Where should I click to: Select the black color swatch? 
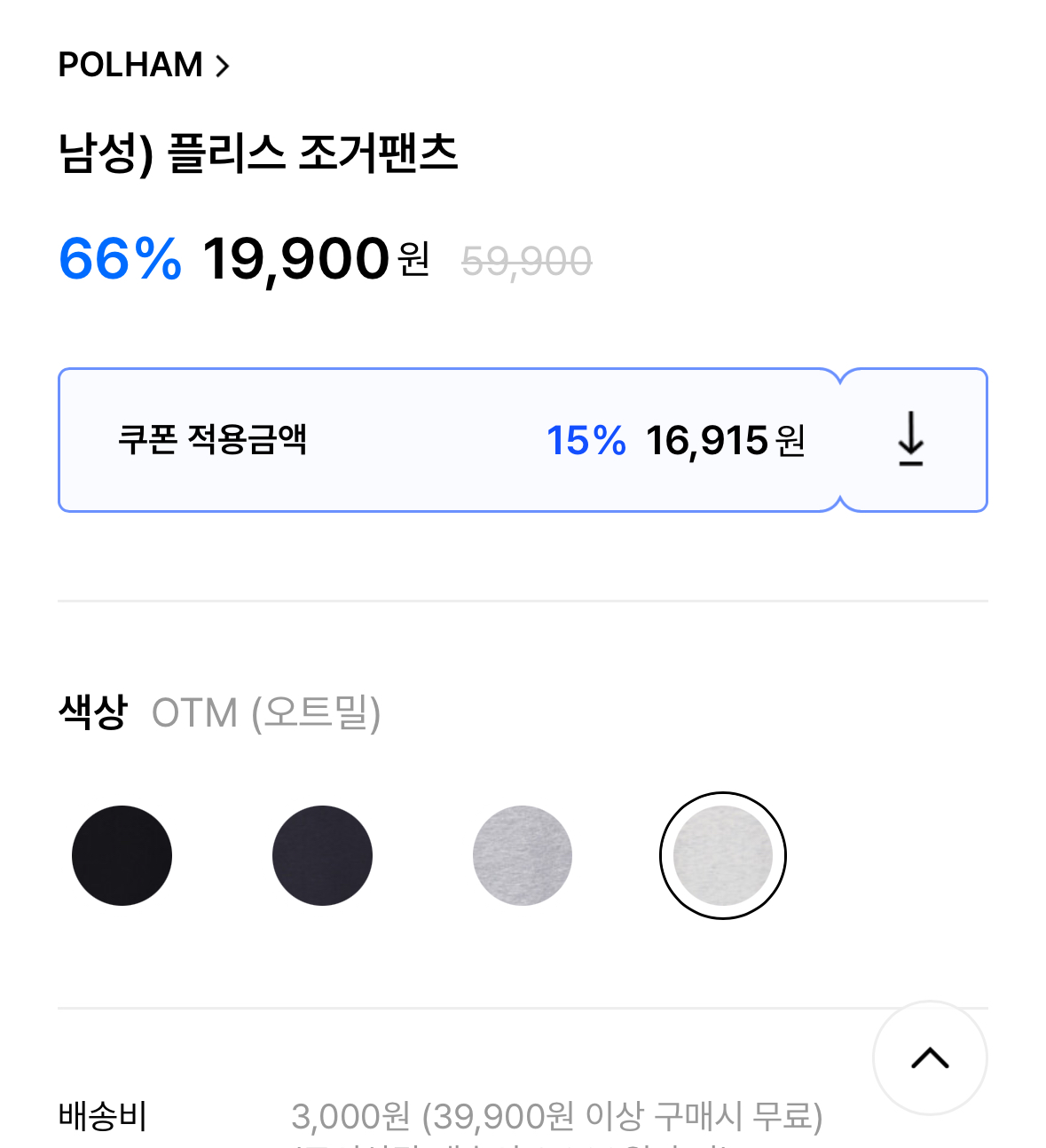[x=122, y=854]
